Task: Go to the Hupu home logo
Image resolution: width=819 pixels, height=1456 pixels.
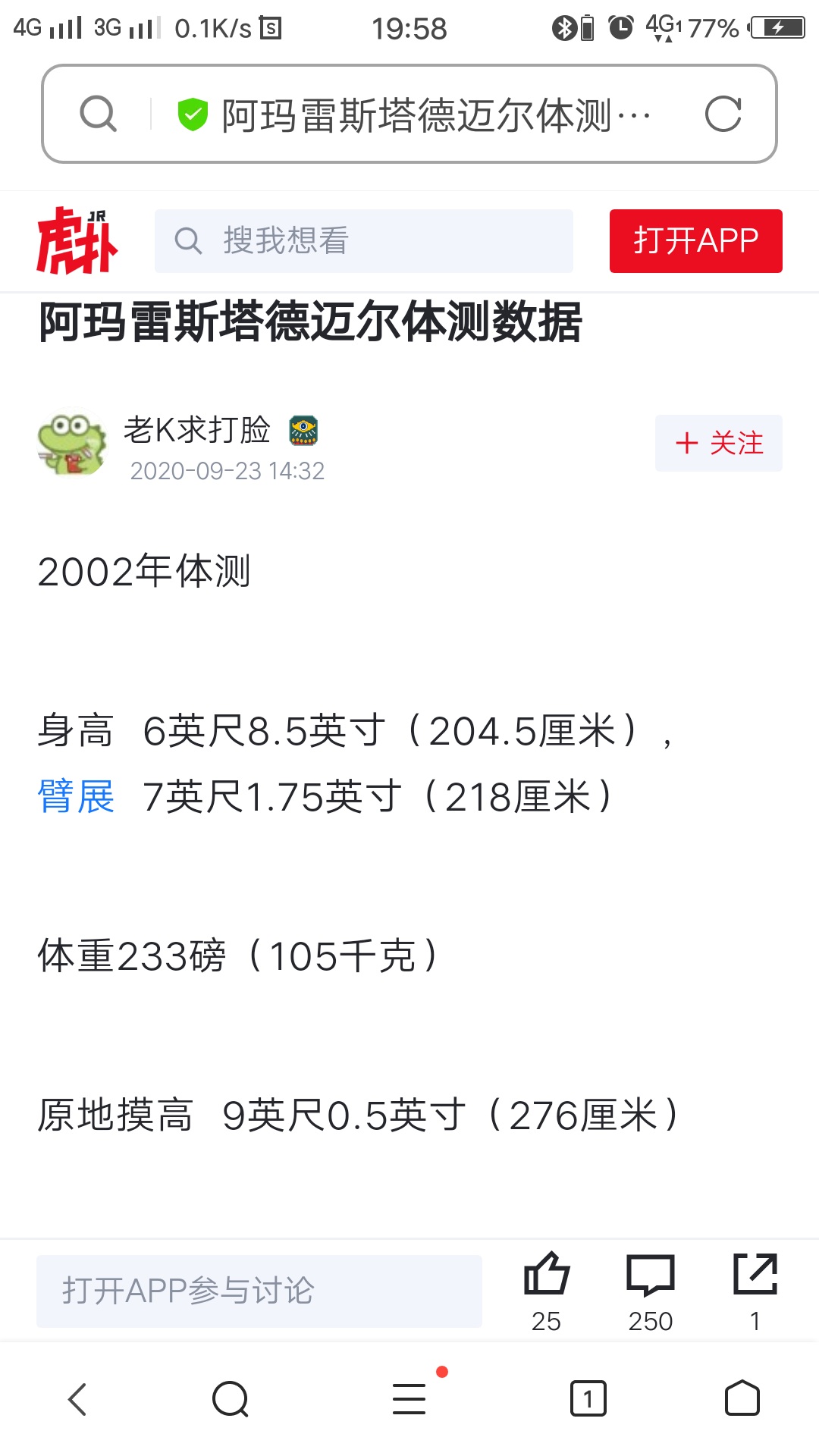Action: [77, 240]
